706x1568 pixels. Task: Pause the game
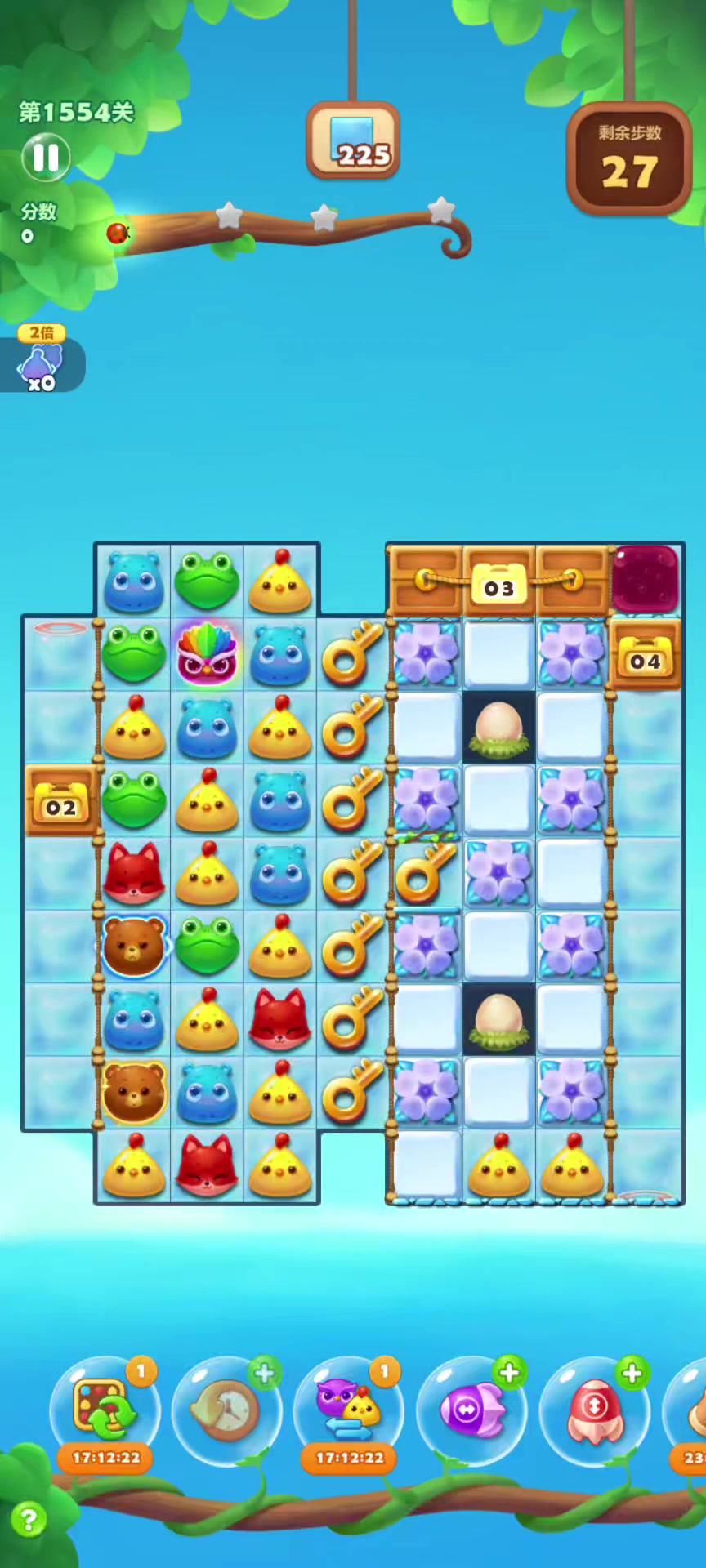coord(46,157)
